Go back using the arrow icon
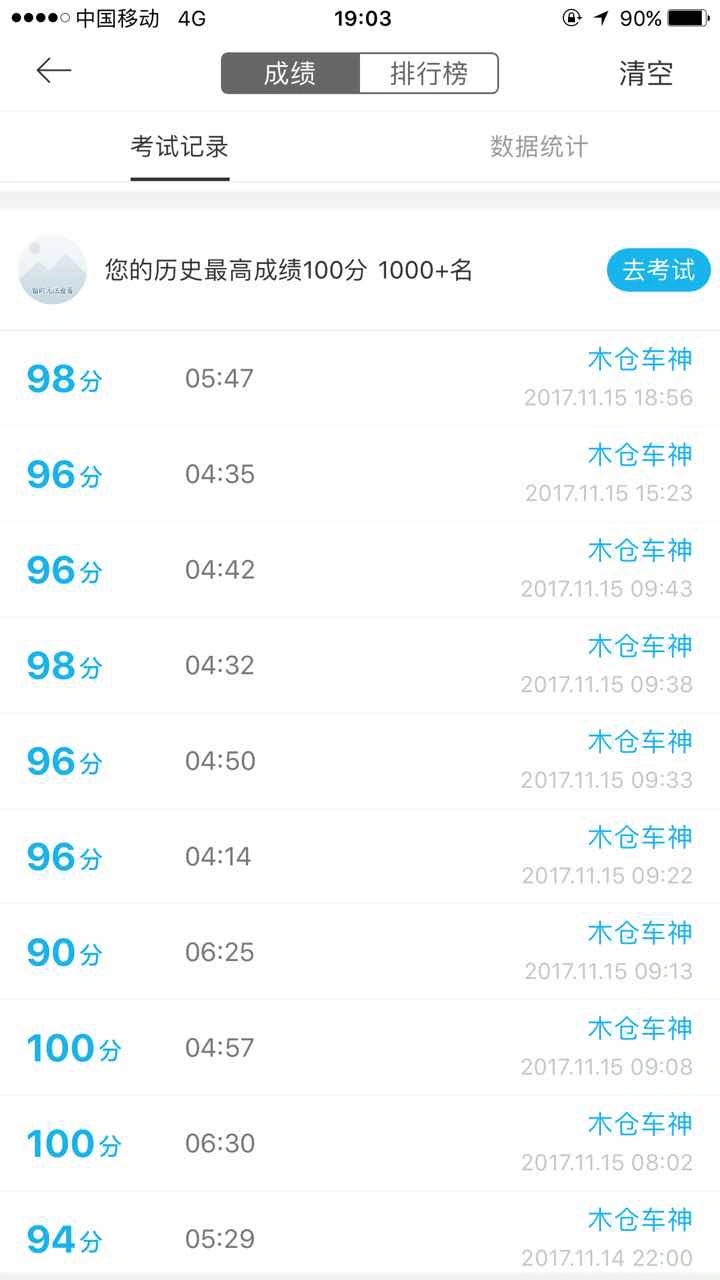The height and width of the screenshot is (1280, 720). click(54, 70)
